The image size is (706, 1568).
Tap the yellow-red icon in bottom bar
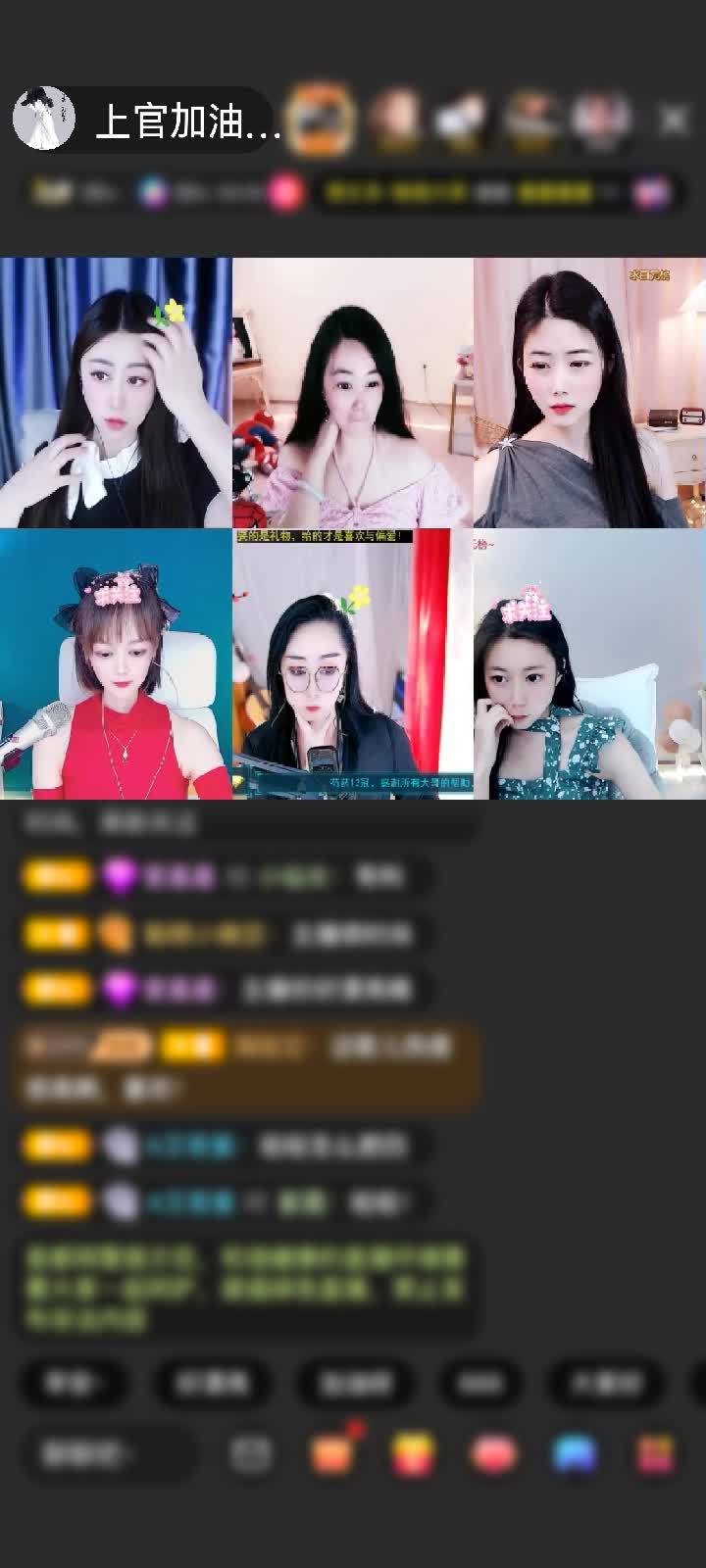[413, 1454]
